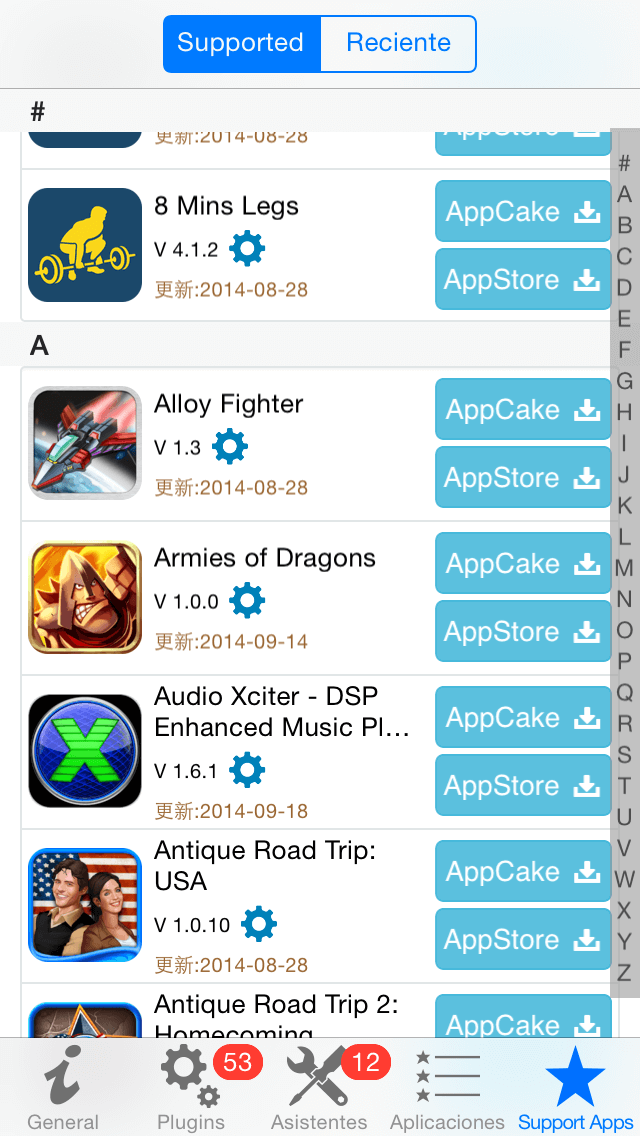640x1136 pixels.
Task: Open the Plugins tab
Action: click(x=191, y=1088)
